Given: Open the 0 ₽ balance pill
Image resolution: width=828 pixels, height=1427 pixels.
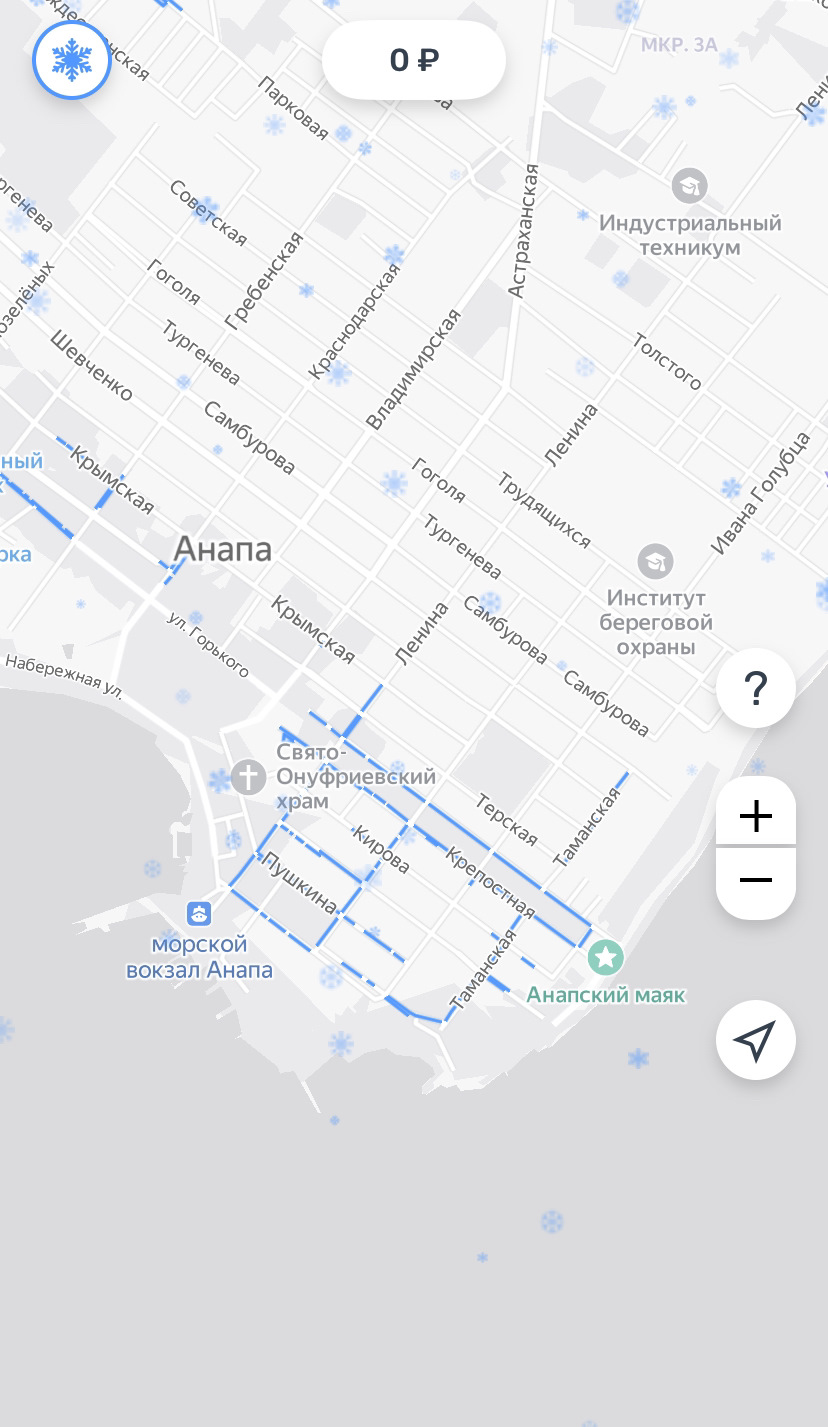Looking at the screenshot, I should [x=414, y=61].
